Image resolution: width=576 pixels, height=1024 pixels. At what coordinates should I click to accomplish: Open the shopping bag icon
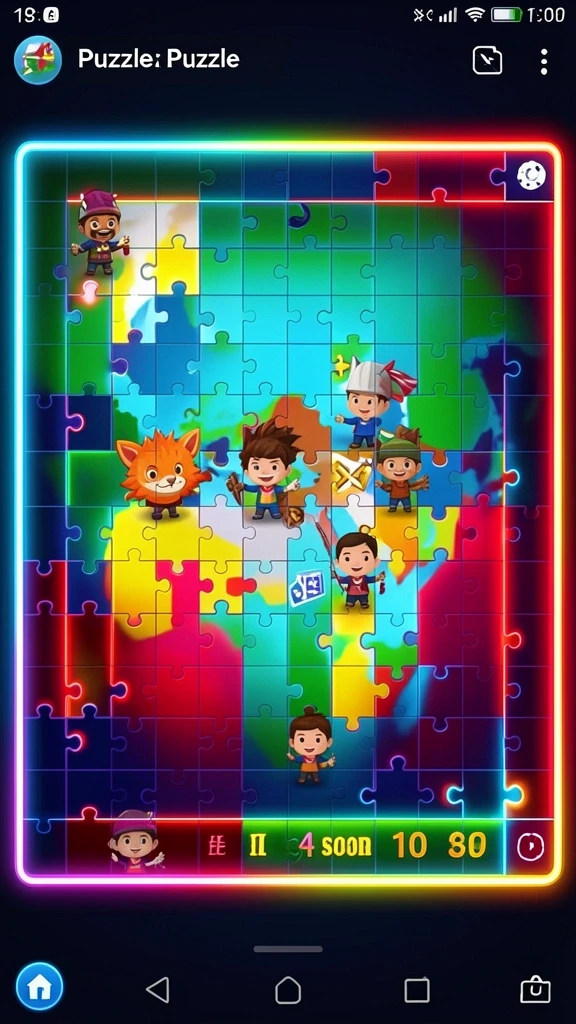coord(535,989)
